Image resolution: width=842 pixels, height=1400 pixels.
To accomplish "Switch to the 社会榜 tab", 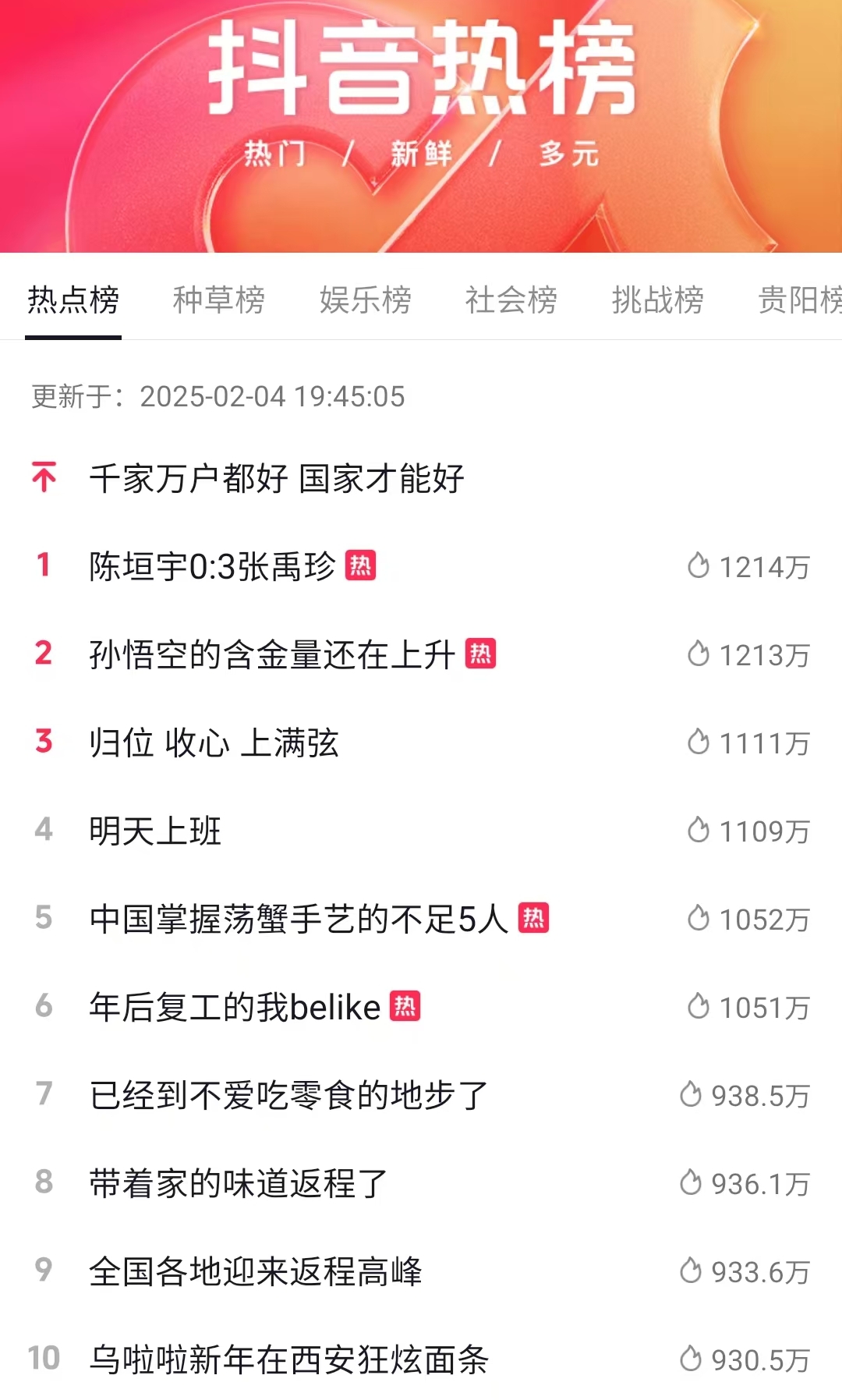I will [x=511, y=300].
